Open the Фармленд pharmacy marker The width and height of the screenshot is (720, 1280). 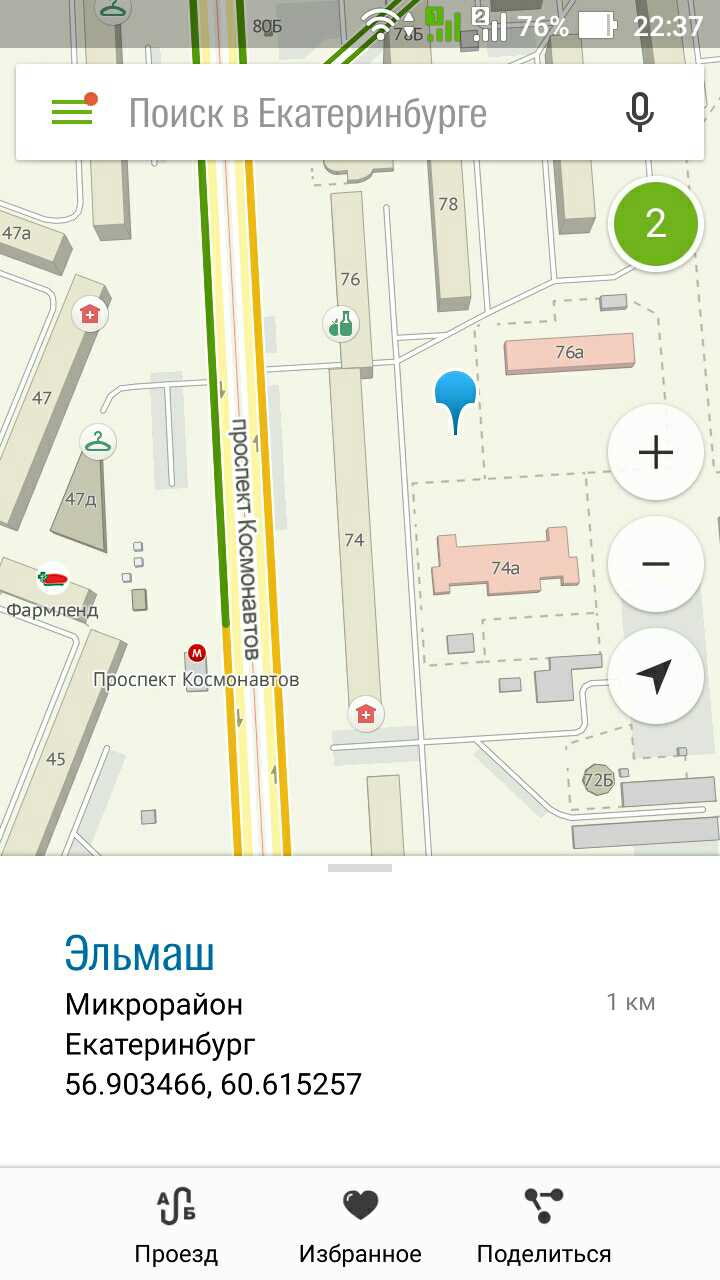tap(53, 579)
